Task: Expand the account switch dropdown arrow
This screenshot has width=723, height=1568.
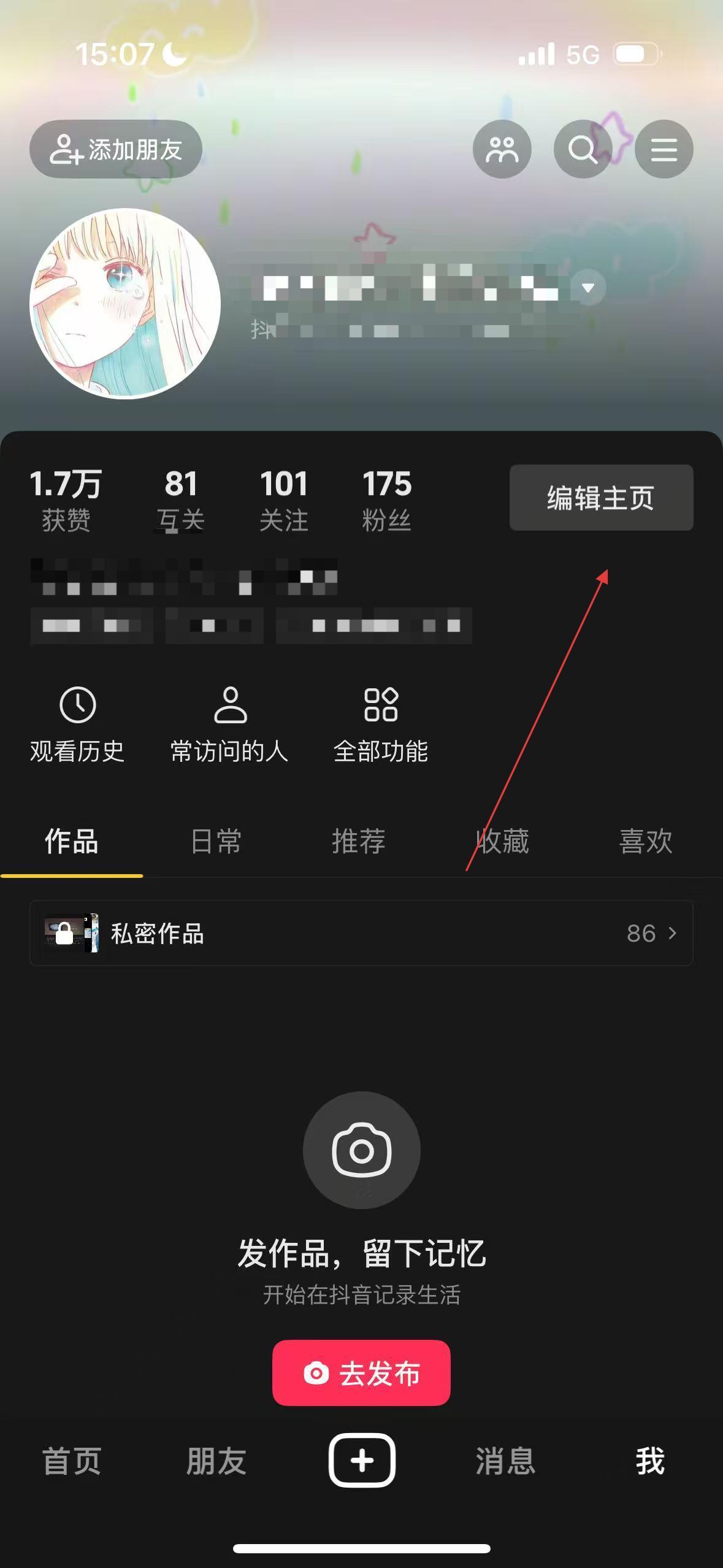Action: (x=588, y=288)
